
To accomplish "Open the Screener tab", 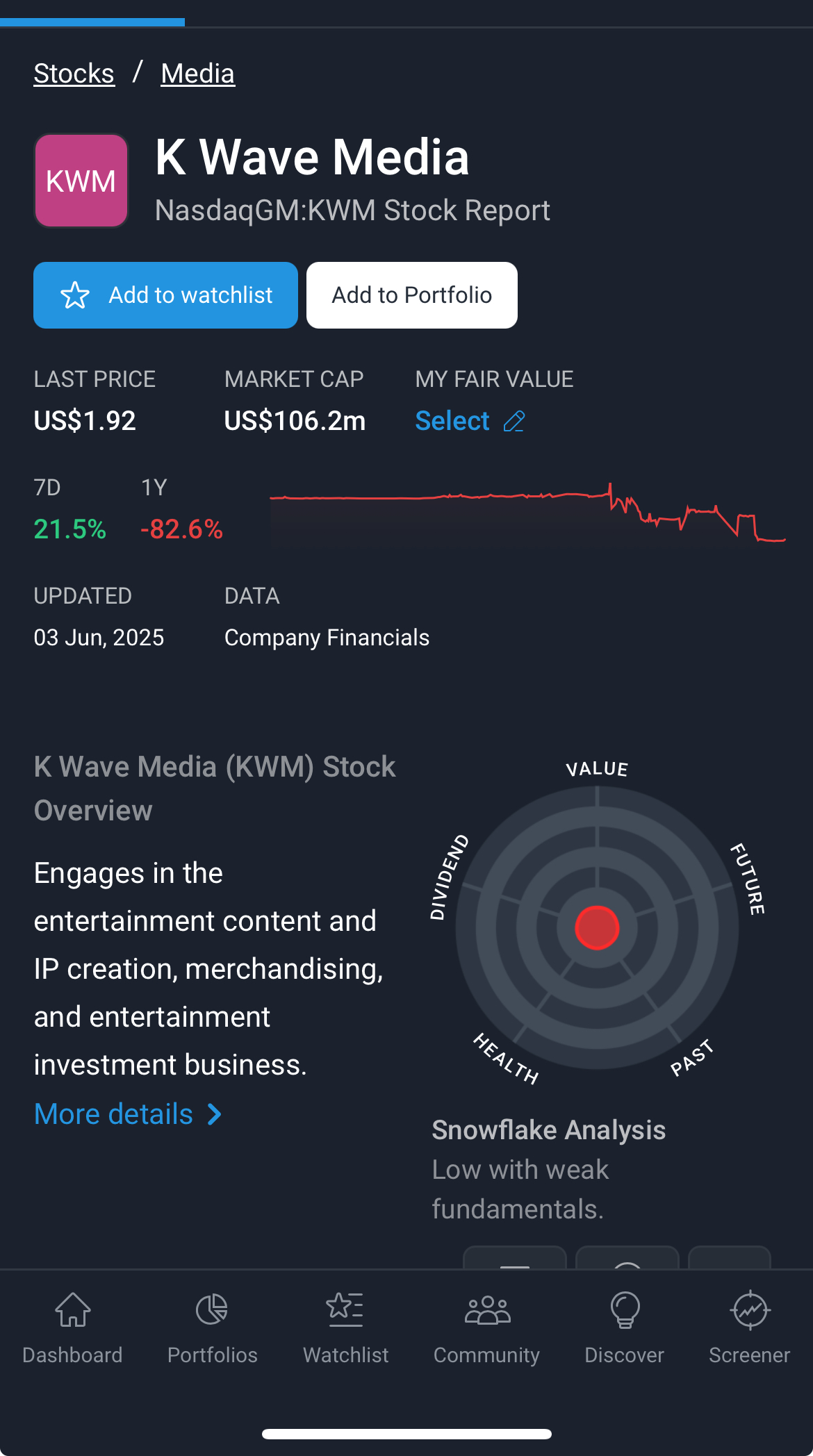I will [x=749, y=1328].
